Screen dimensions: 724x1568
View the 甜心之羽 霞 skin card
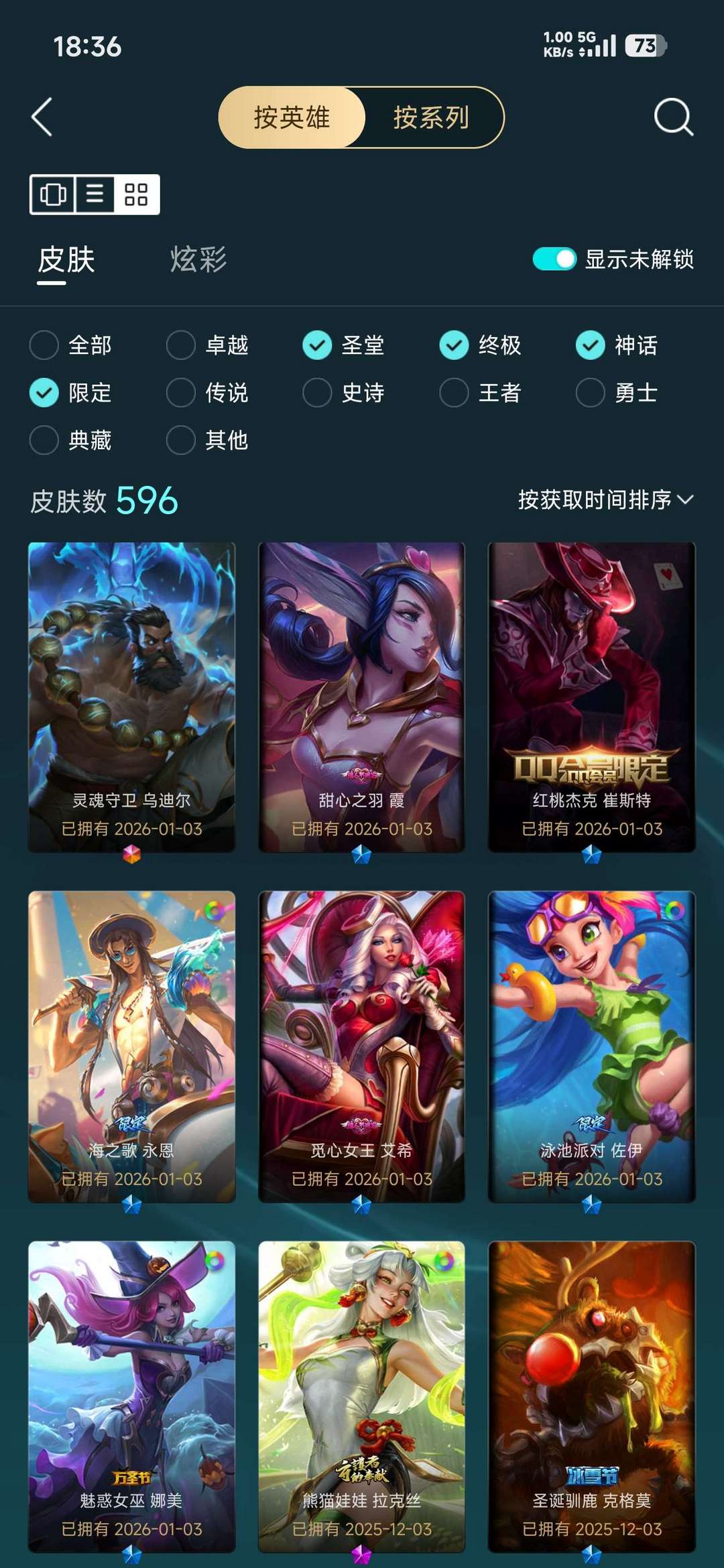coord(361,697)
